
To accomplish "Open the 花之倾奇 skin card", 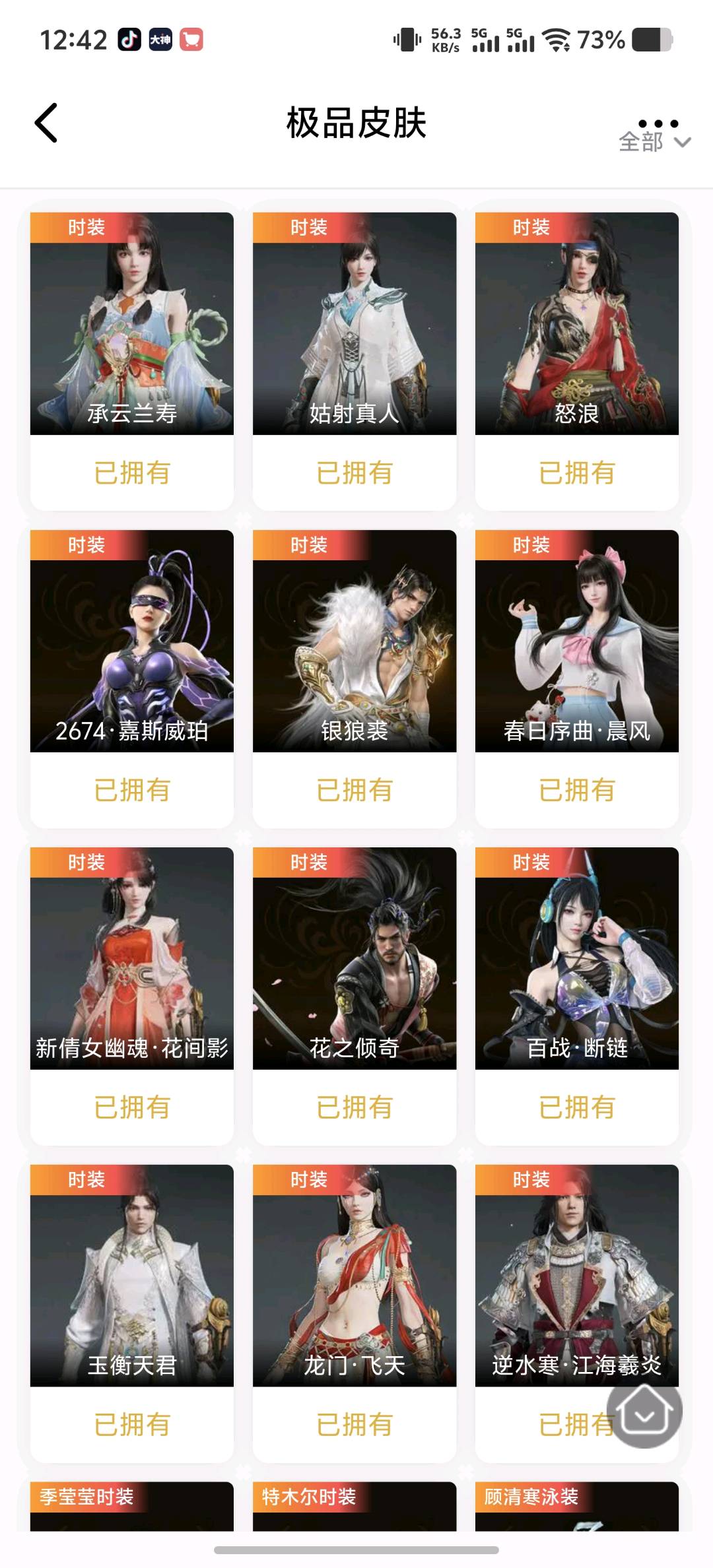I will pyautogui.click(x=355, y=958).
